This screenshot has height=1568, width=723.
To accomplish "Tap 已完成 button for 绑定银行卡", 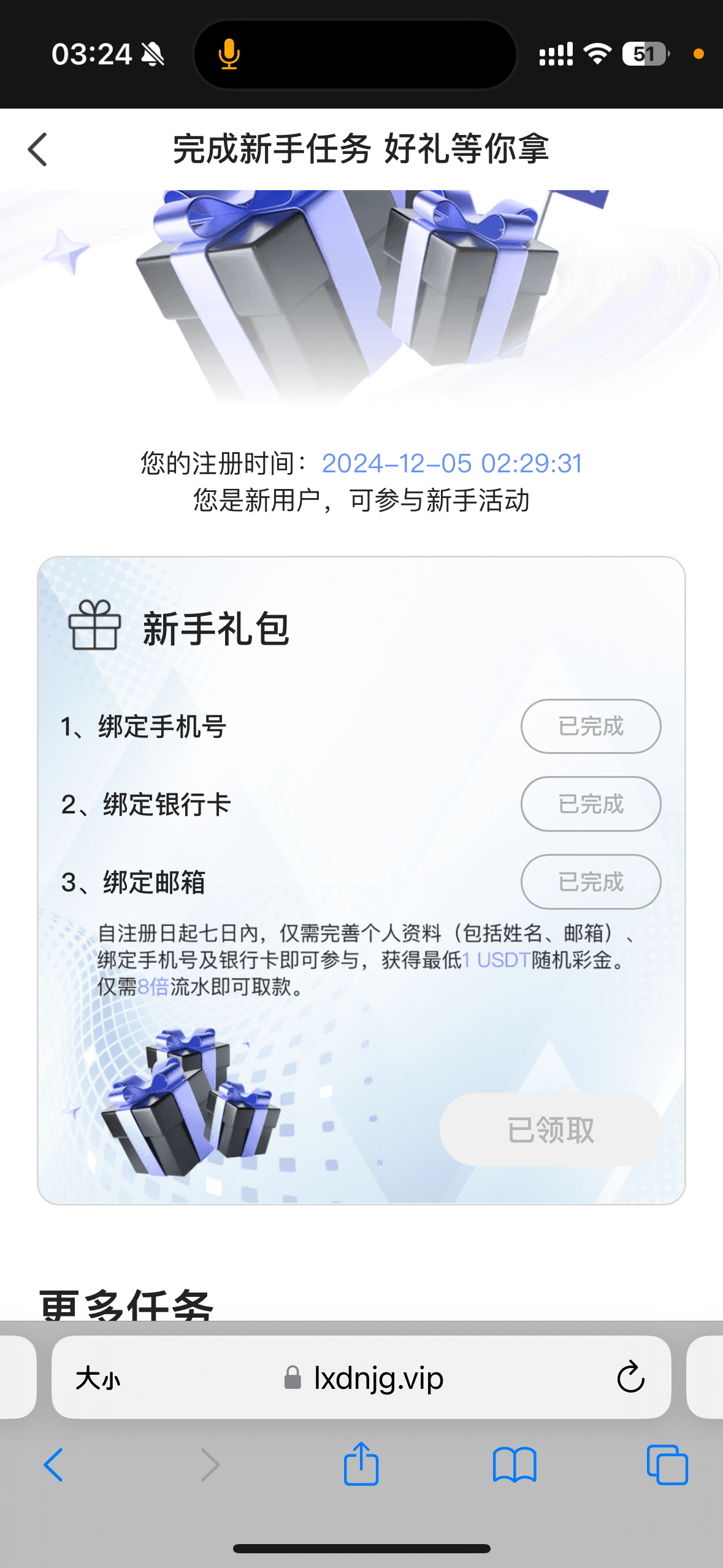I will click(x=591, y=804).
